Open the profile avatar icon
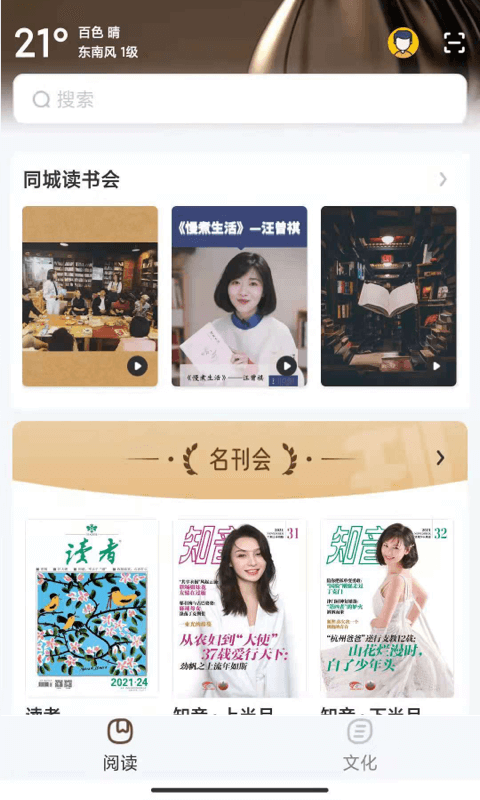Image resolution: width=480 pixels, height=800 pixels. [403, 43]
